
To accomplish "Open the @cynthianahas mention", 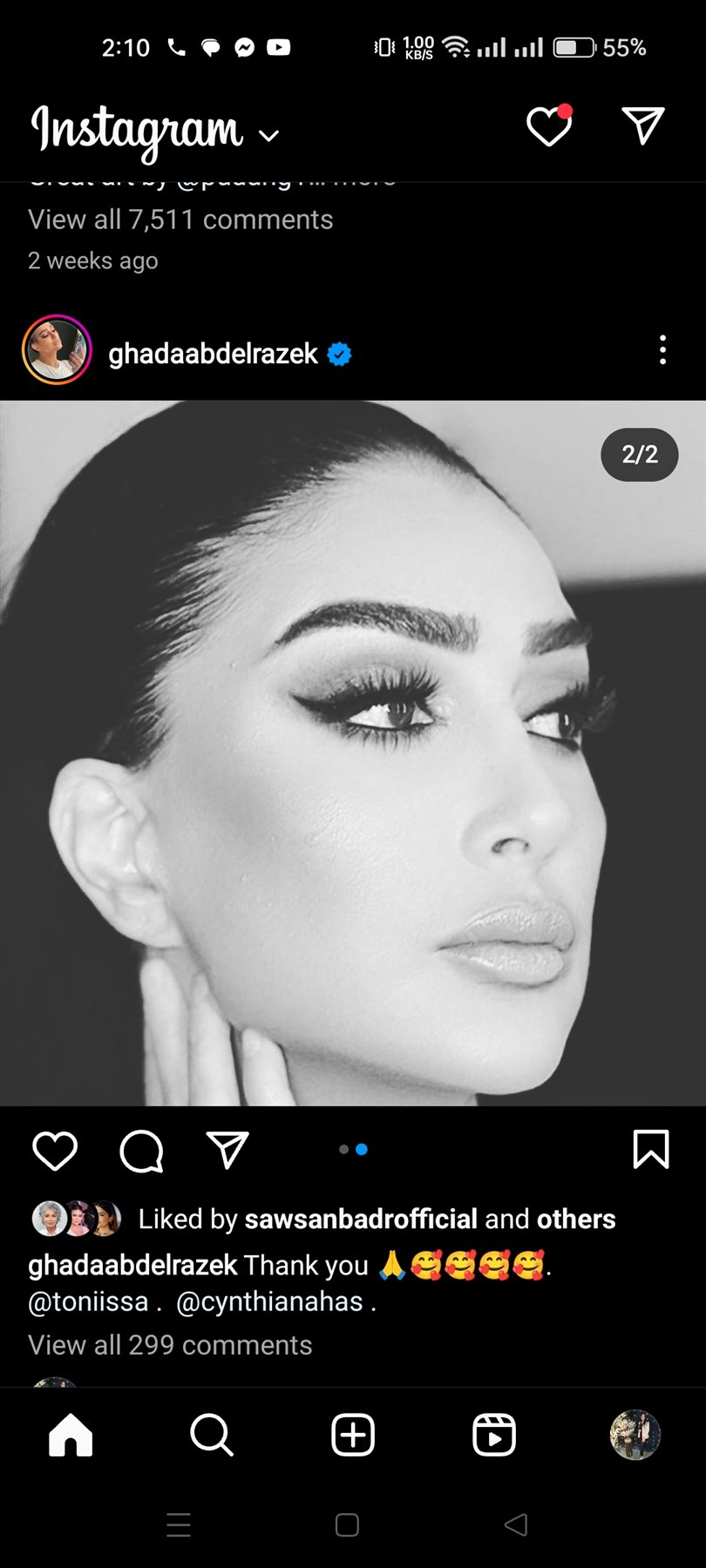I will (x=269, y=1301).
